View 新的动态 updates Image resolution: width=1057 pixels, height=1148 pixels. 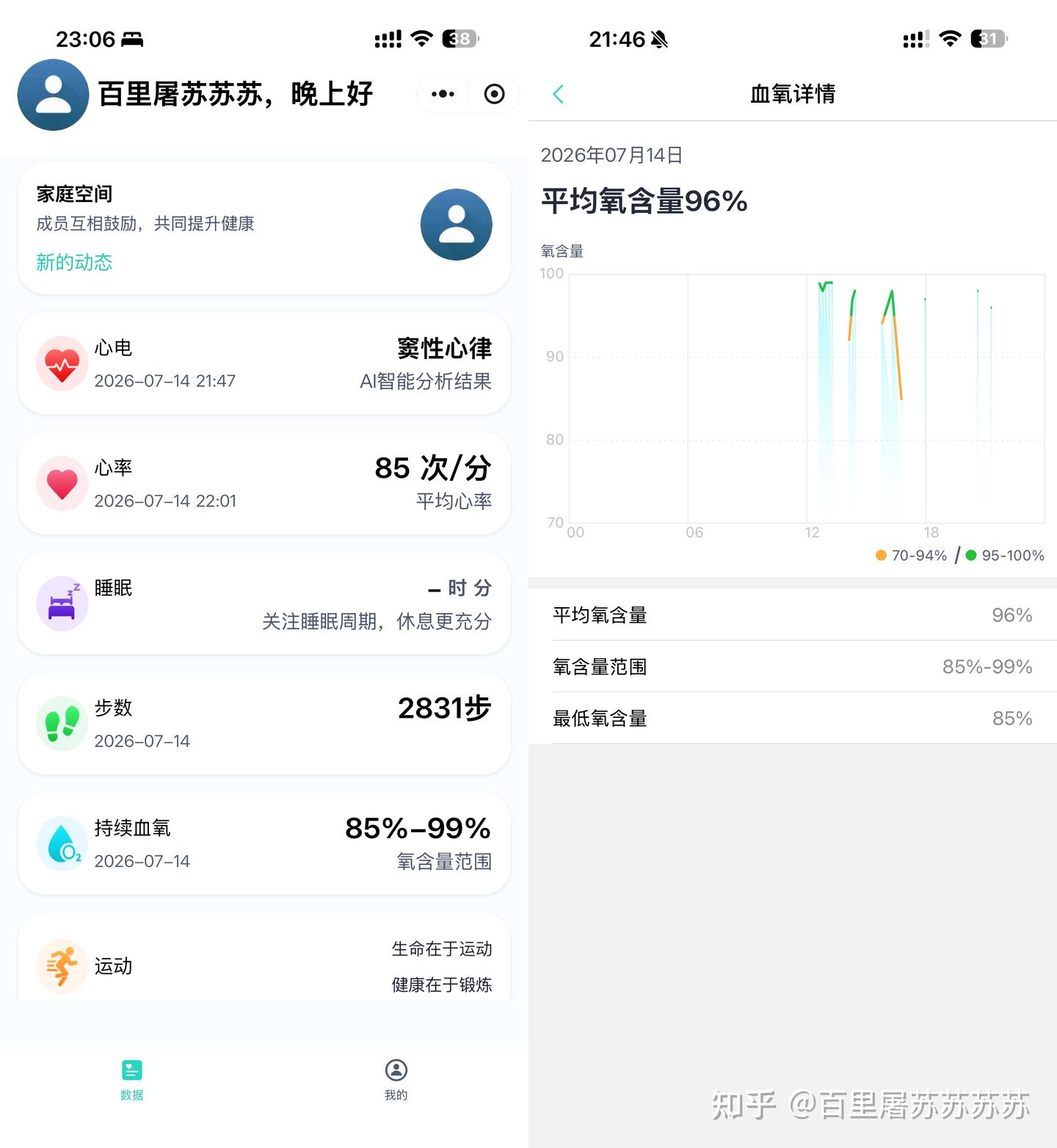74,262
